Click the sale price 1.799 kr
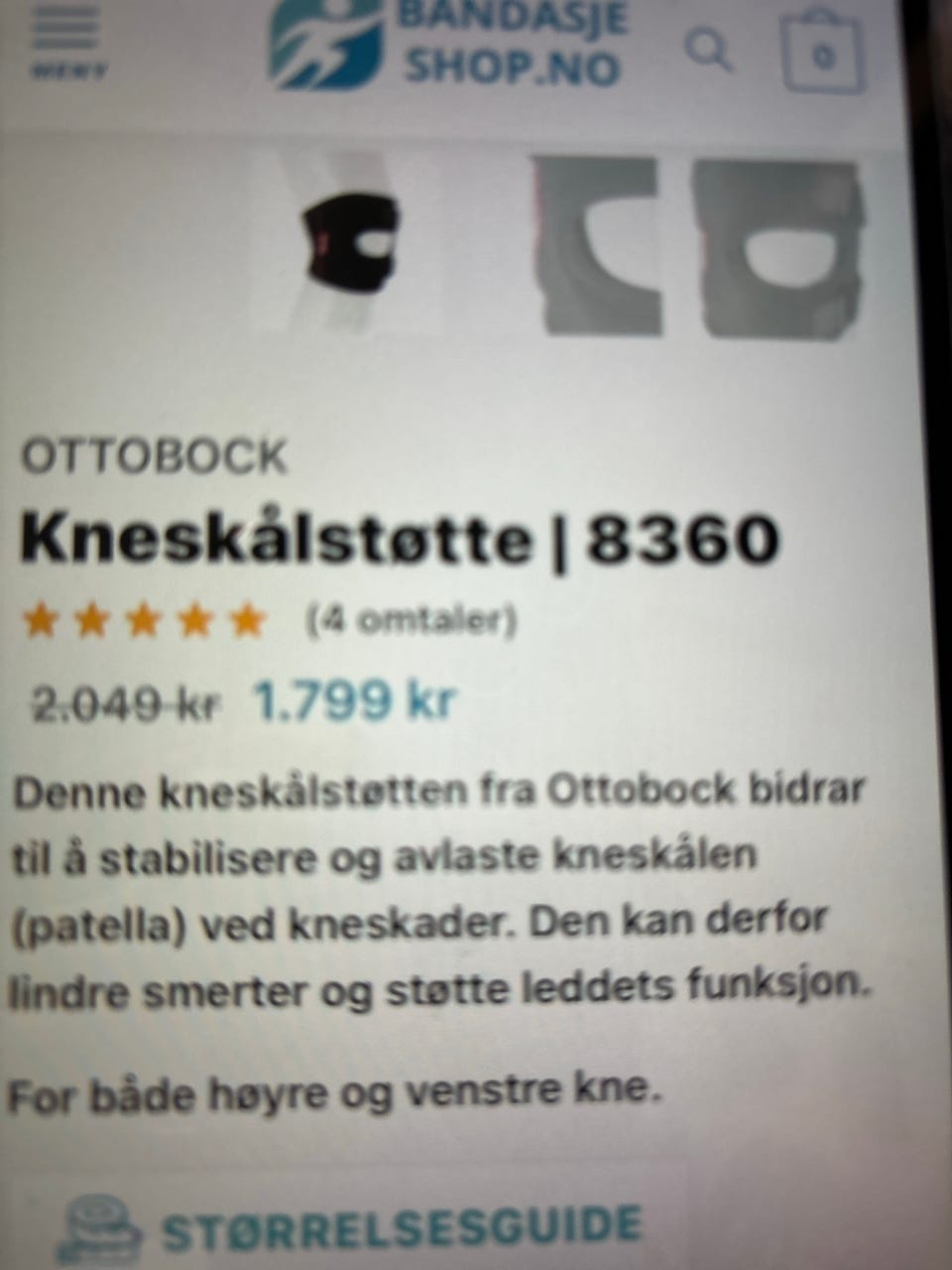The height and width of the screenshot is (1270, 952). click(x=357, y=700)
